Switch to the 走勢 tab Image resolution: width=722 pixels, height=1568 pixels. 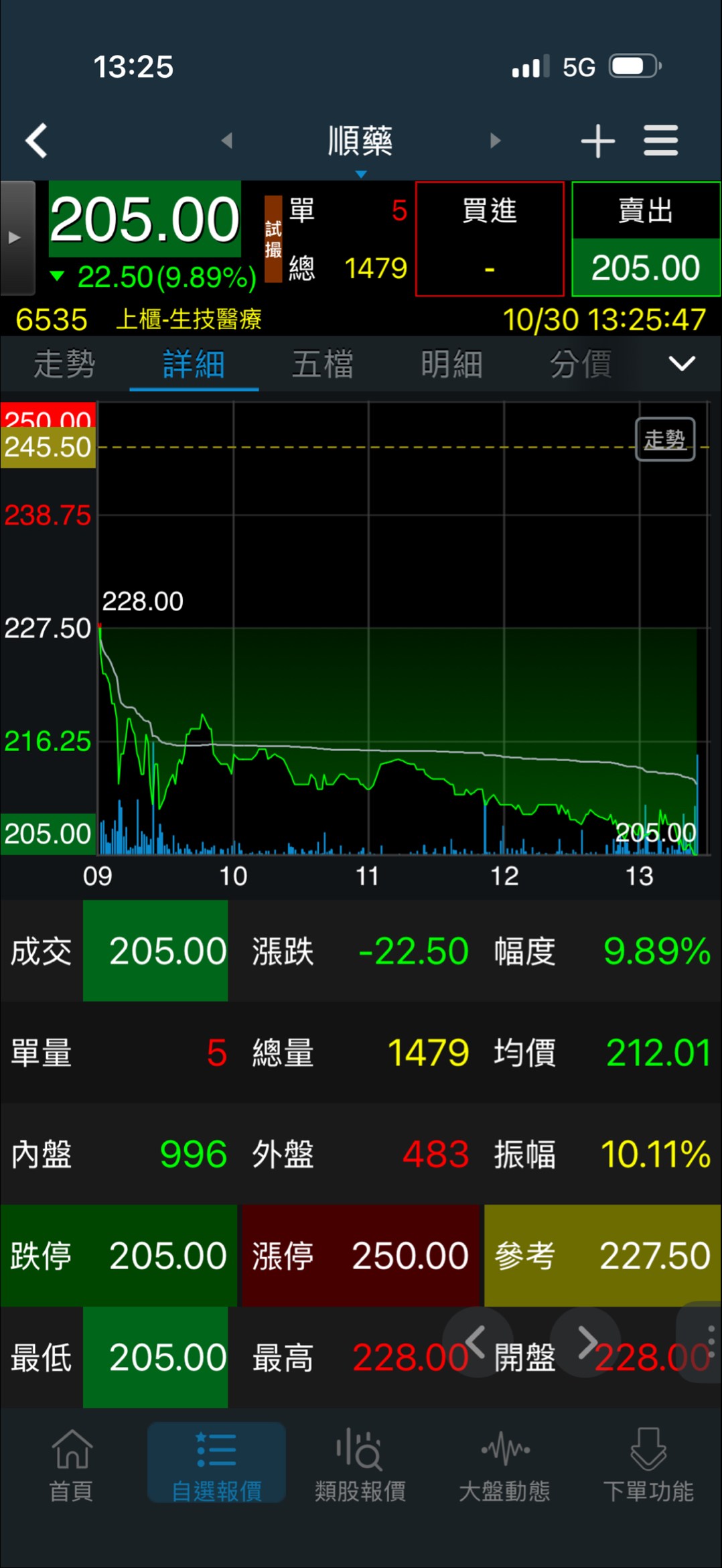pyautogui.click(x=64, y=365)
